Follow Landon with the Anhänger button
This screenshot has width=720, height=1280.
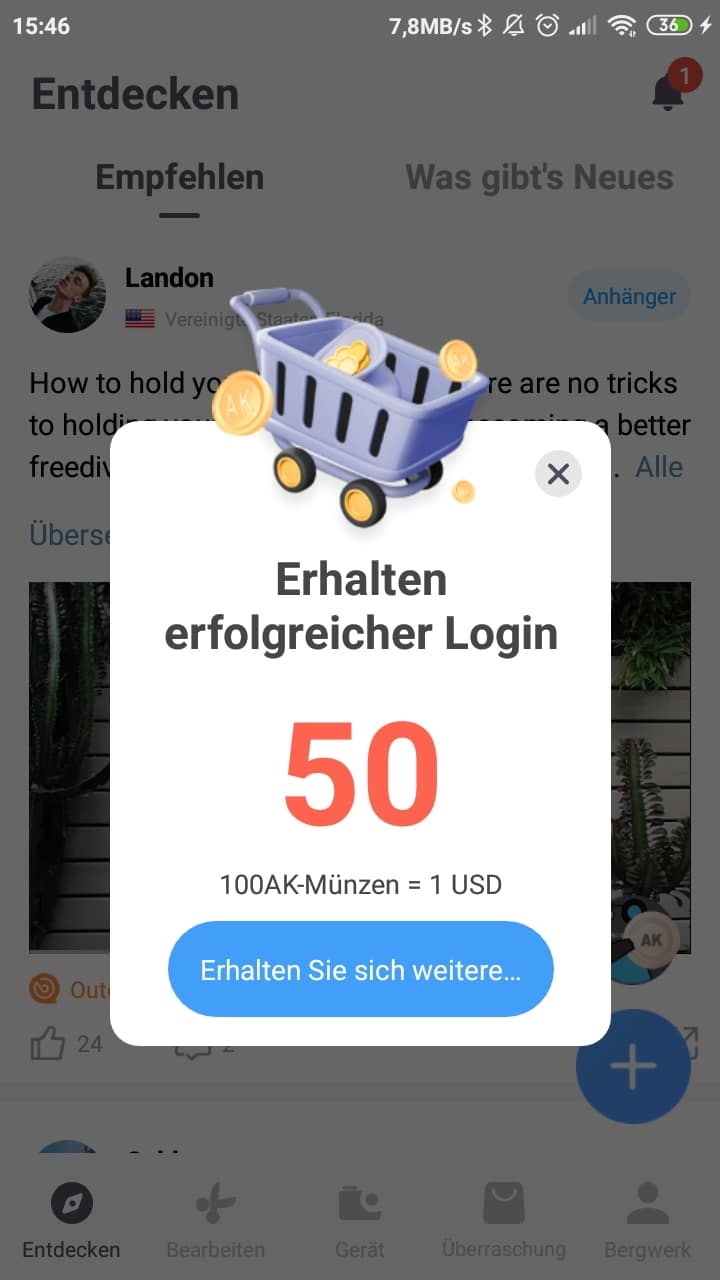[629, 296]
